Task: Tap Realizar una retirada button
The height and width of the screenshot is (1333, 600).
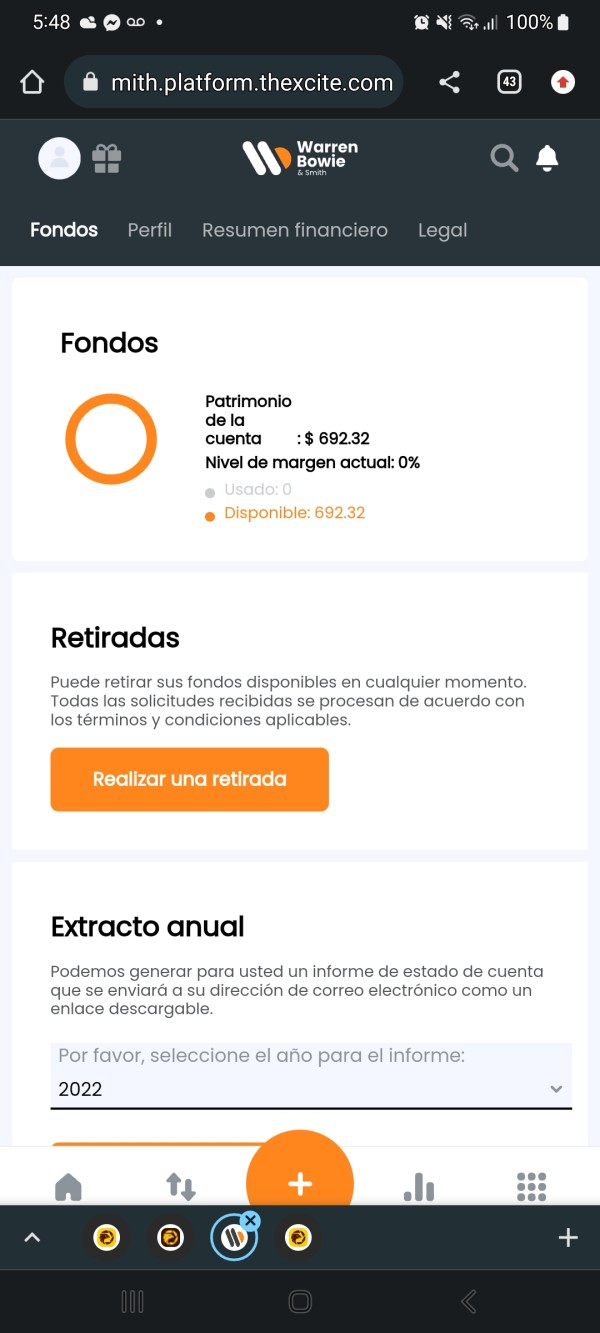Action: pos(190,779)
